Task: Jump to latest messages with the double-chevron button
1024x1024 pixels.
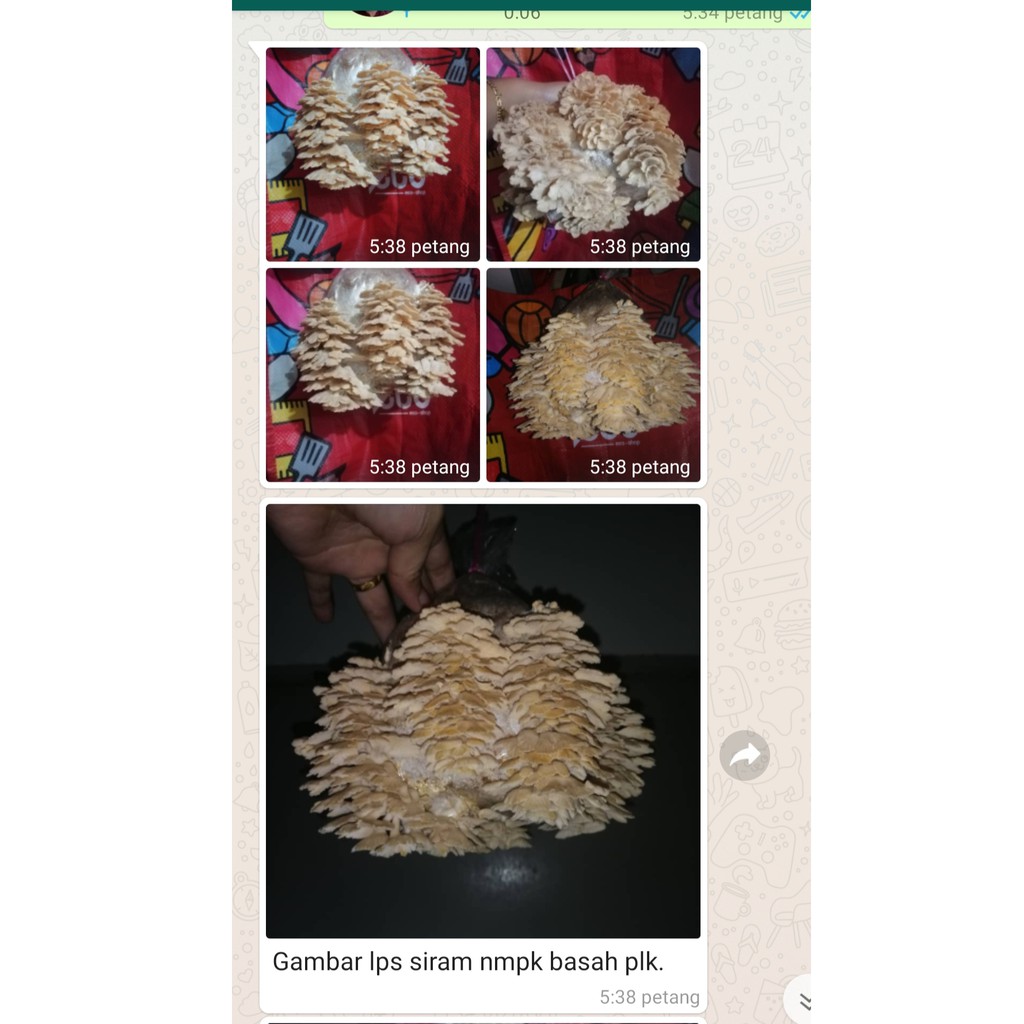Action: click(803, 1001)
